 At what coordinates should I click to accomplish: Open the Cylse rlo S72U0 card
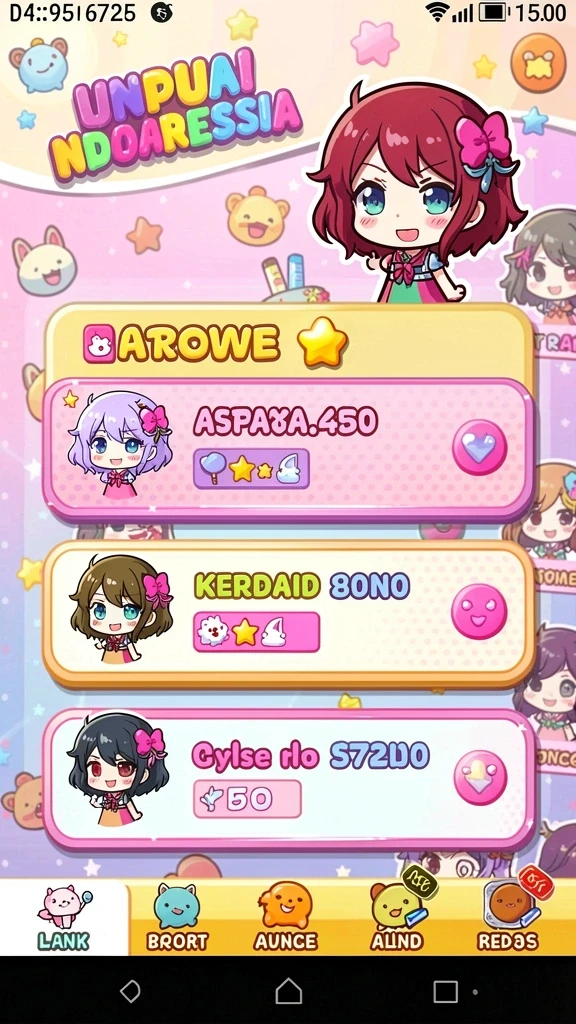[x=289, y=779]
